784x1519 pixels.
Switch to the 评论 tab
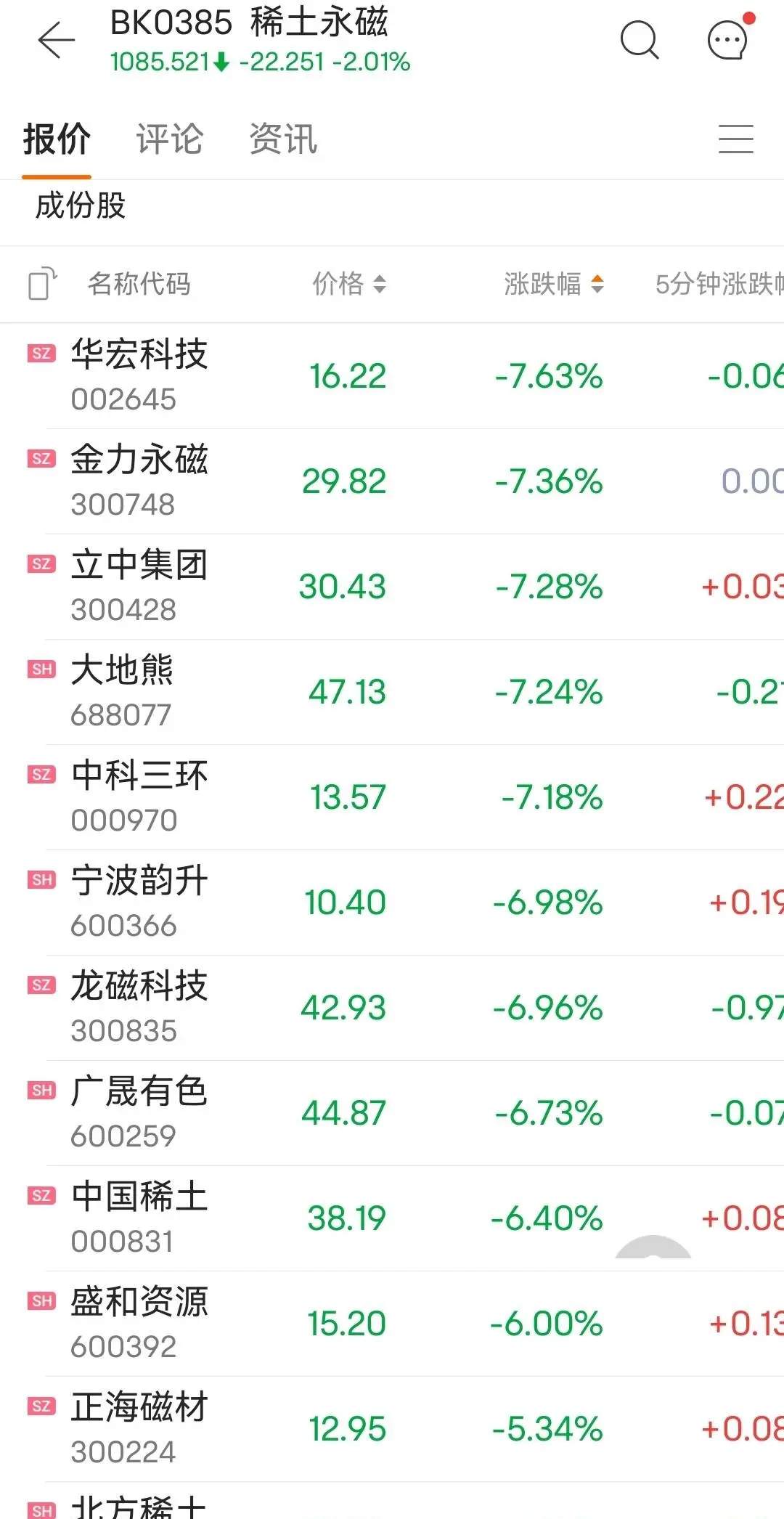(169, 139)
